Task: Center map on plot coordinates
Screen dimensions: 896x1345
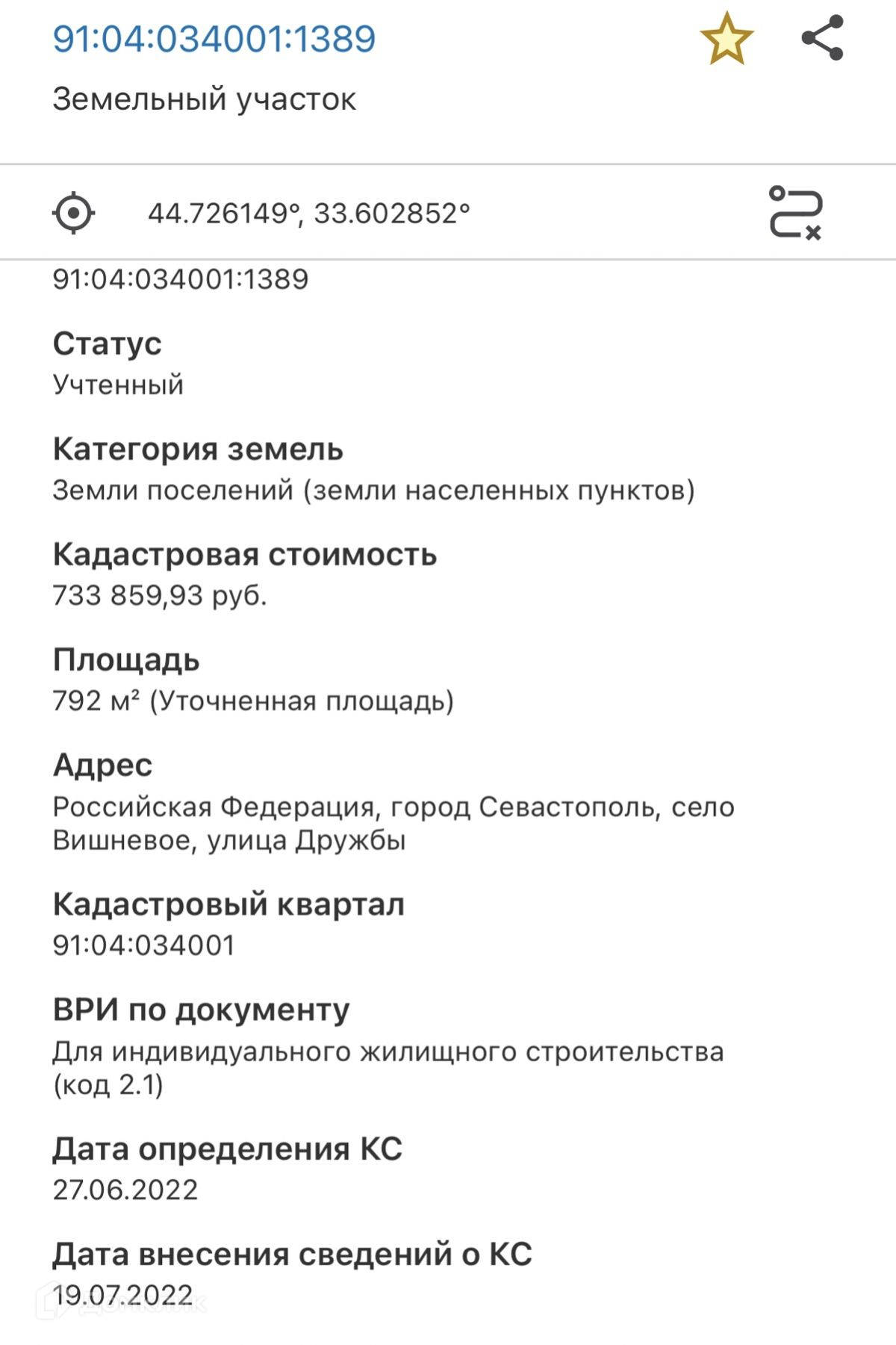Action: click(x=73, y=213)
